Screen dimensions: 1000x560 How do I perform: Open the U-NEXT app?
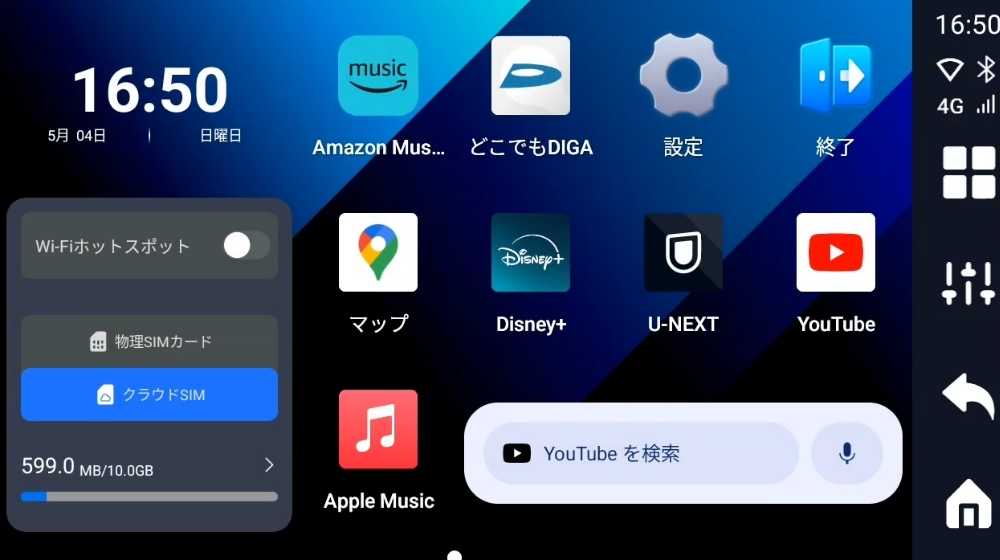(x=684, y=253)
